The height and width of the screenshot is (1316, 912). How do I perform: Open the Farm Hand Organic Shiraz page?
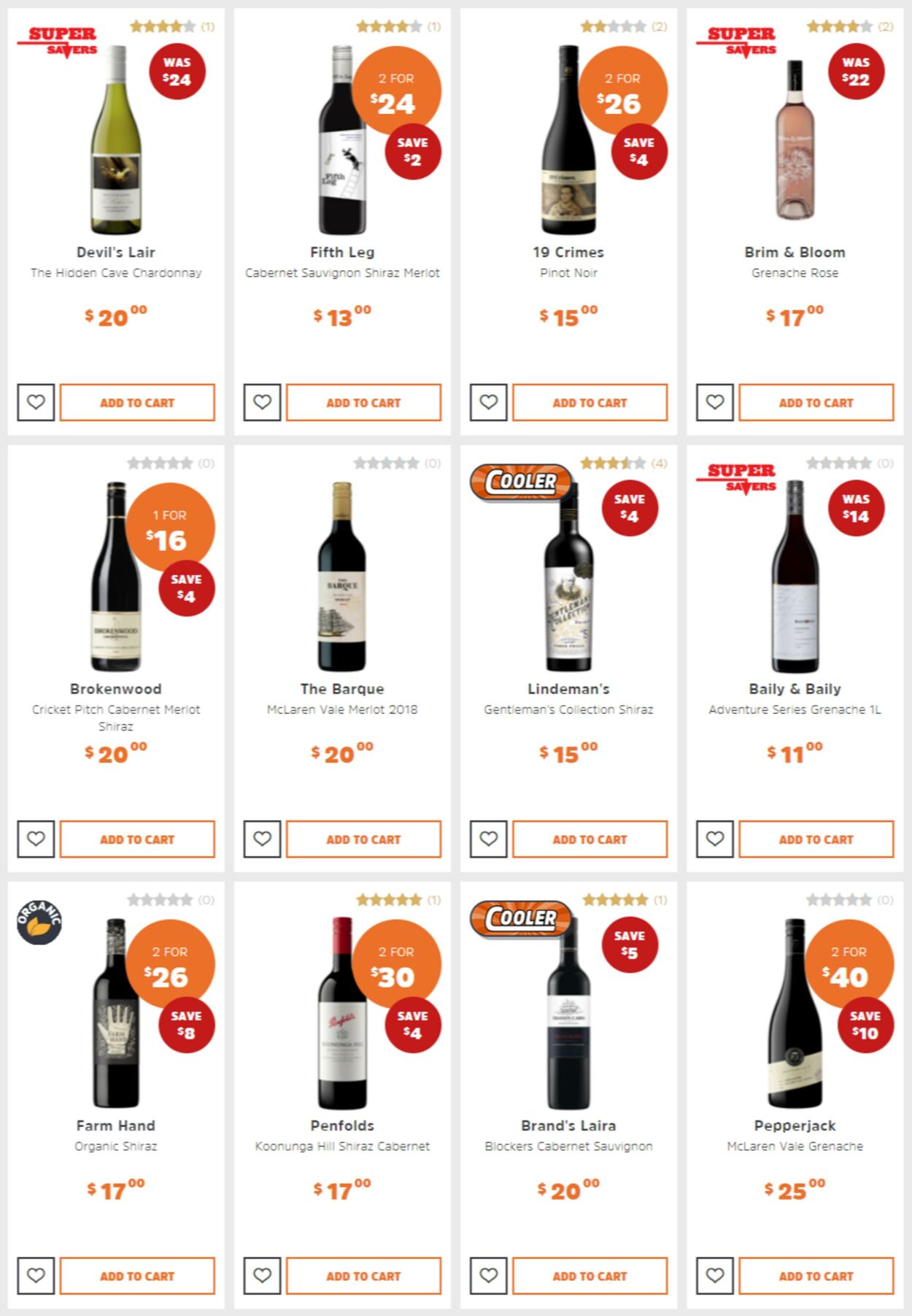116,1125
